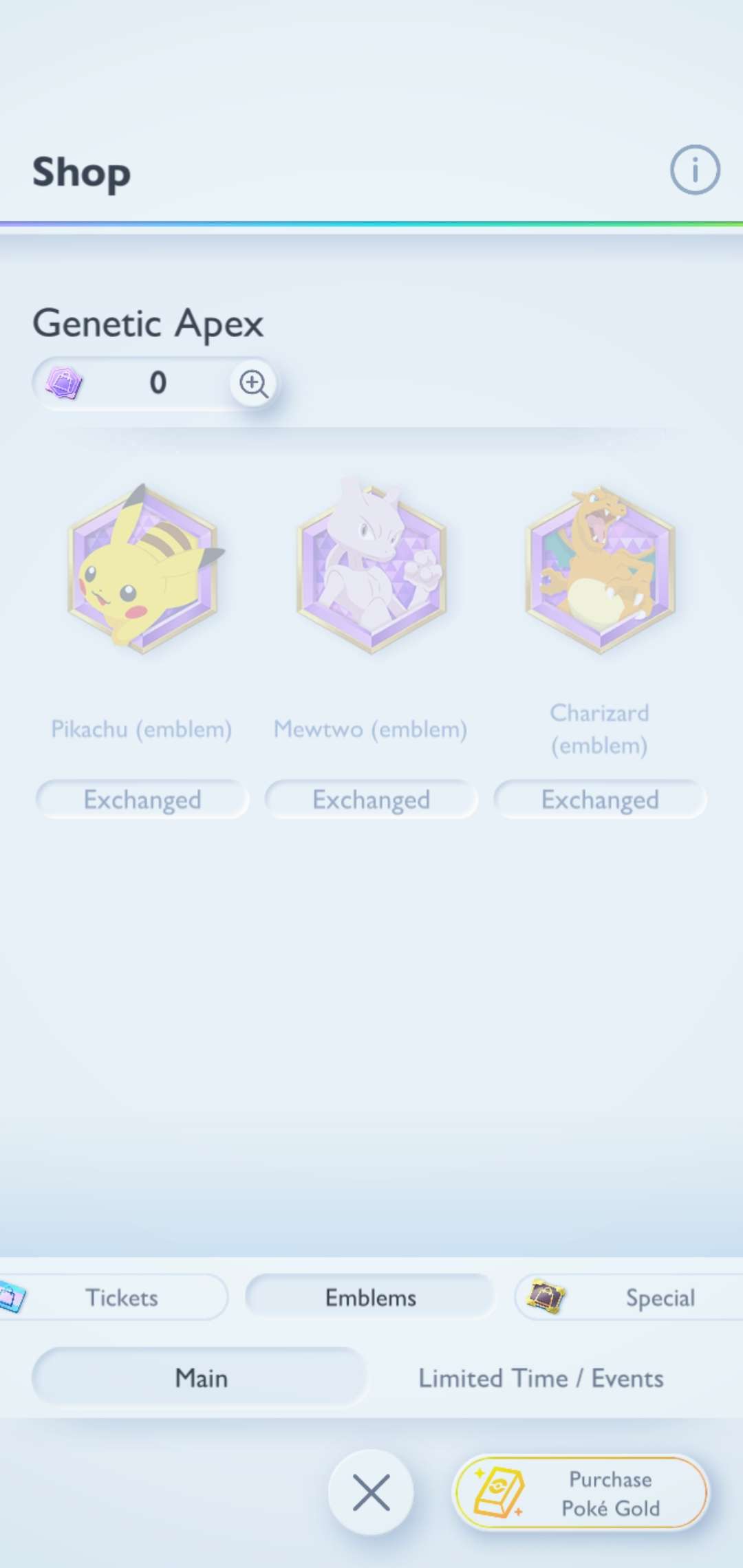Open the Mewtwo emblem item
The width and height of the screenshot is (743, 1568).
coord(371,569)
